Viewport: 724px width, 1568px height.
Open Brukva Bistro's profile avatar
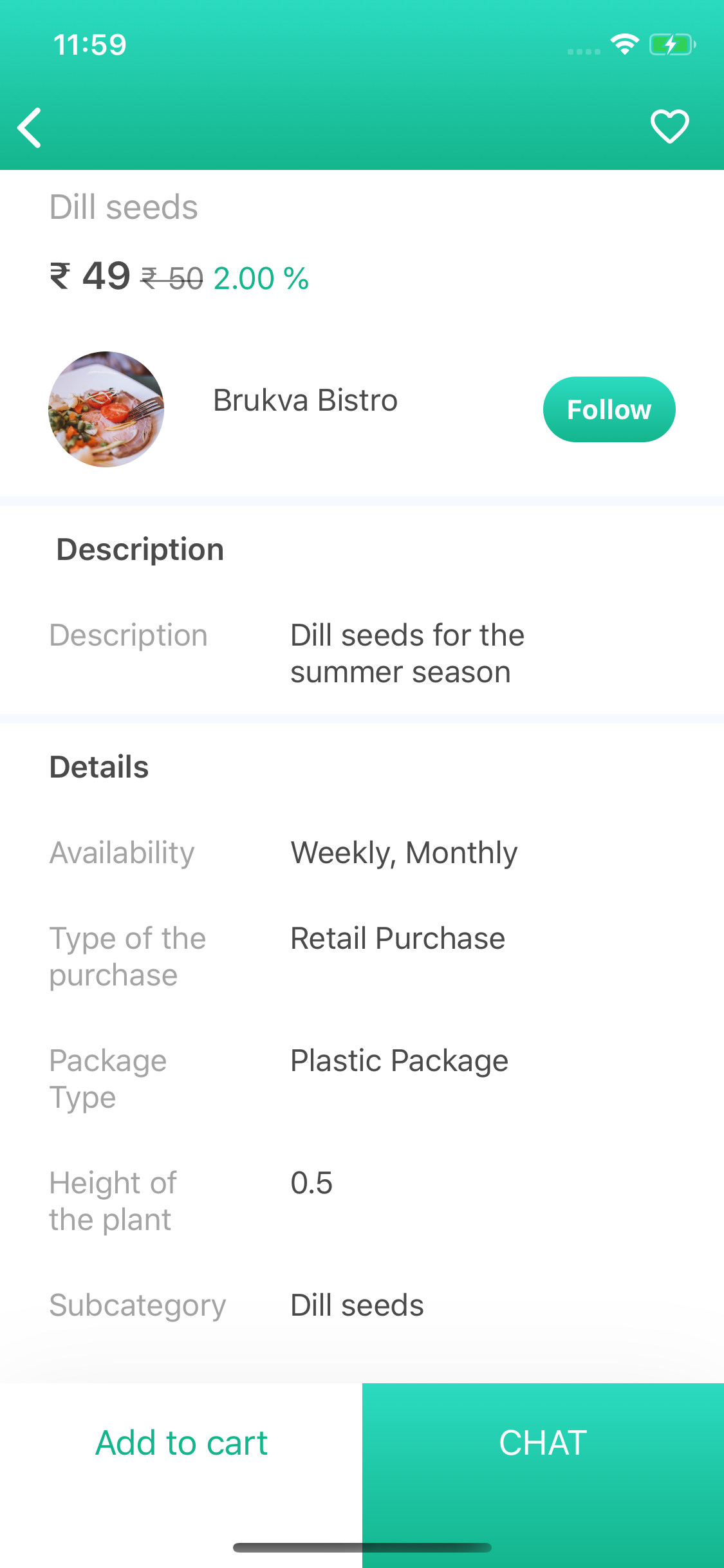(106, 409)
